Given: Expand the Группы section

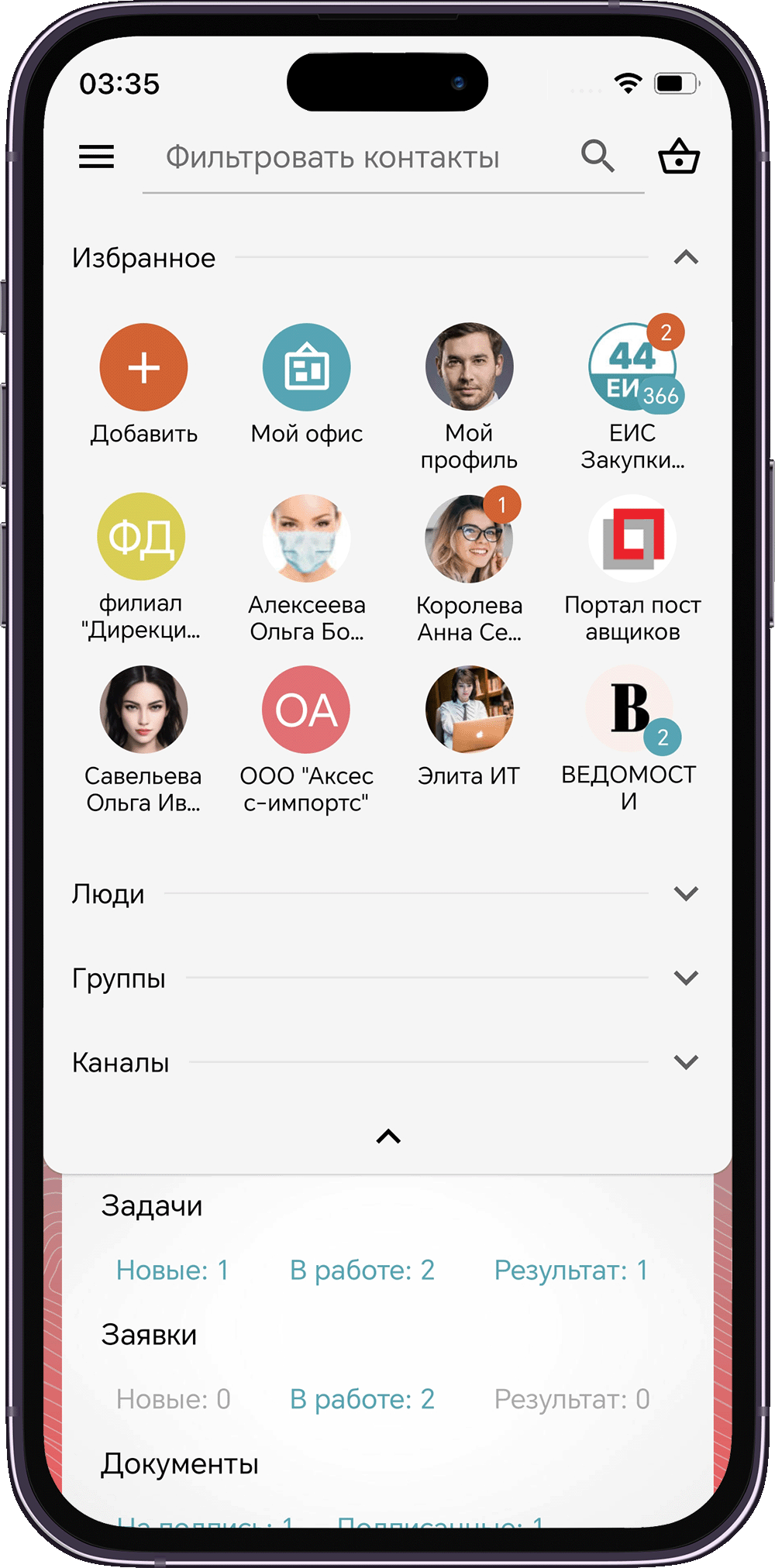Looking at the screenshot, I should [686, 978].
